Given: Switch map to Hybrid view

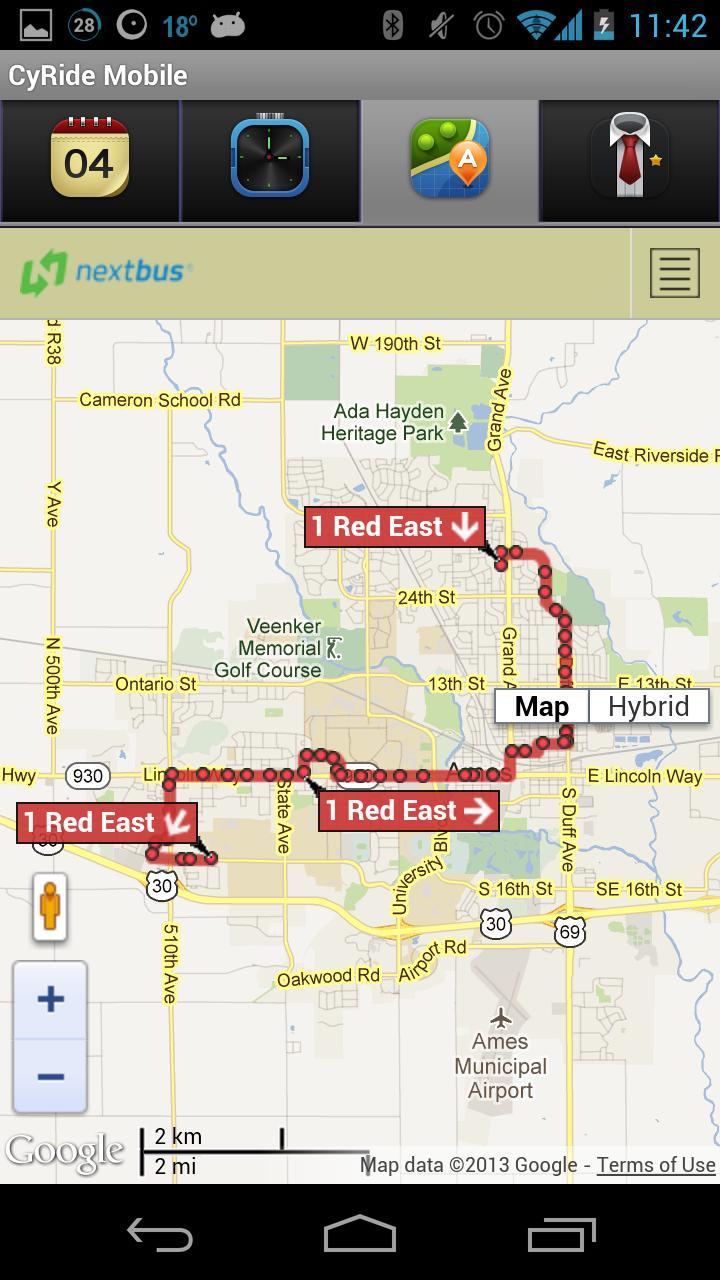Looking at the screenshot, I should (x=649, y=706).
